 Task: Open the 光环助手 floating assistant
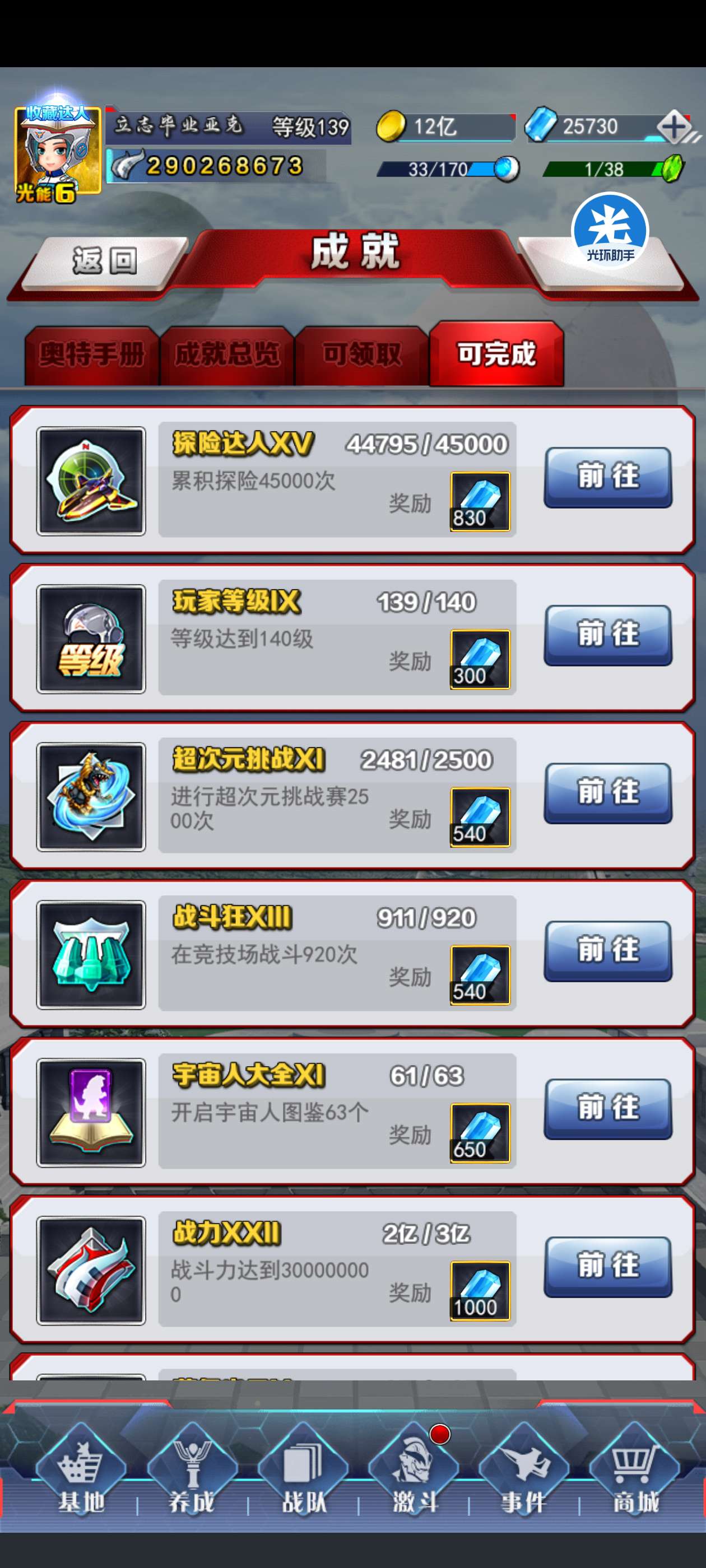click(610, 230)
